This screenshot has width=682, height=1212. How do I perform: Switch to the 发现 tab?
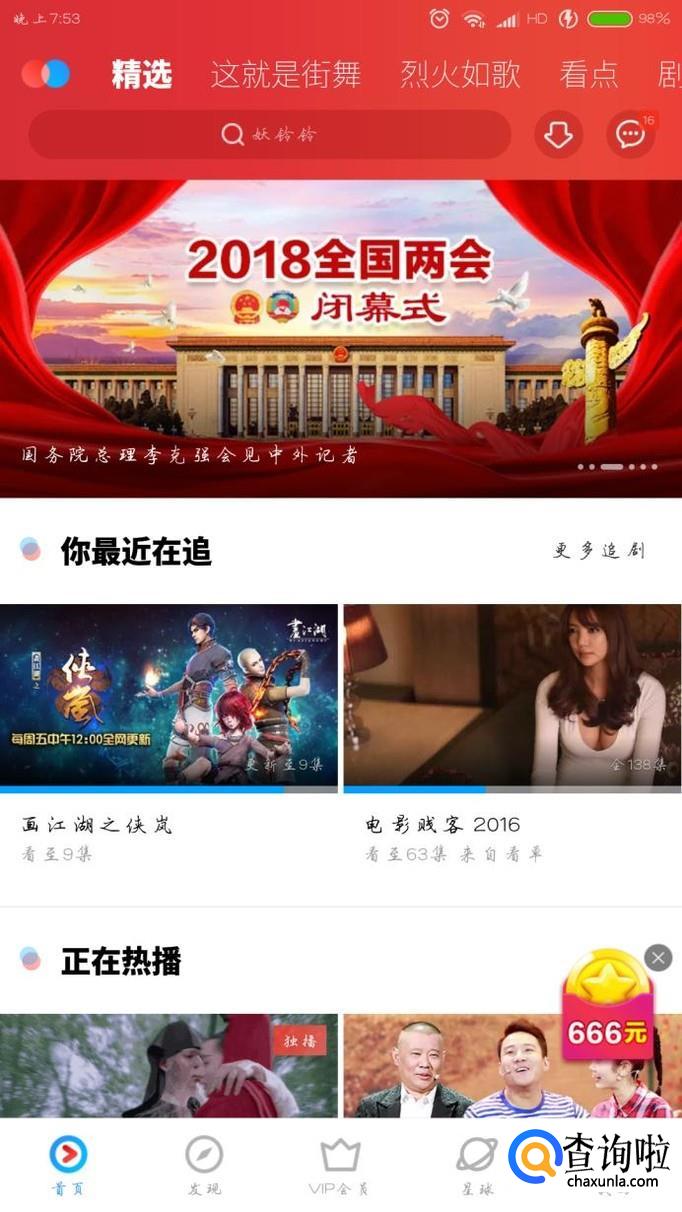[x=204, y=1165]
